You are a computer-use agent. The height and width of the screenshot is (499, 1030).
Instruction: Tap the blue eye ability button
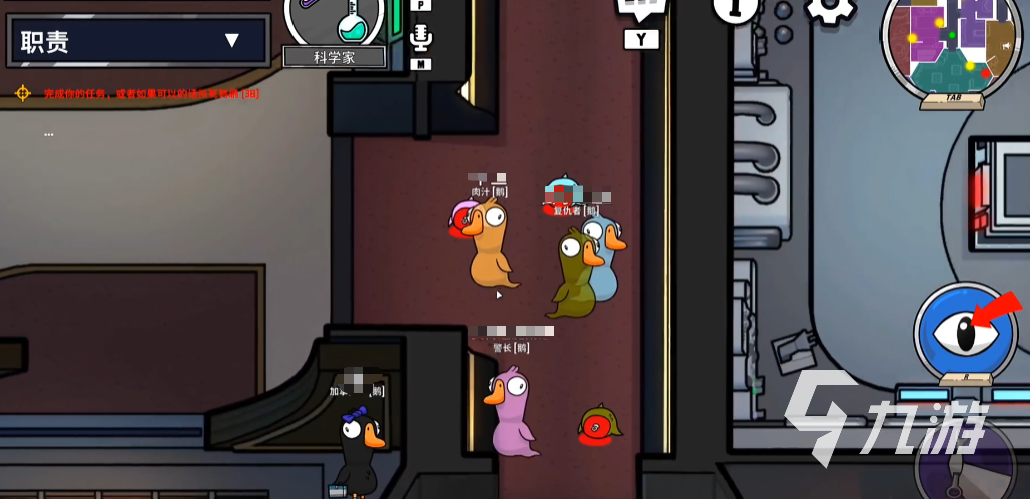[965, 331]
